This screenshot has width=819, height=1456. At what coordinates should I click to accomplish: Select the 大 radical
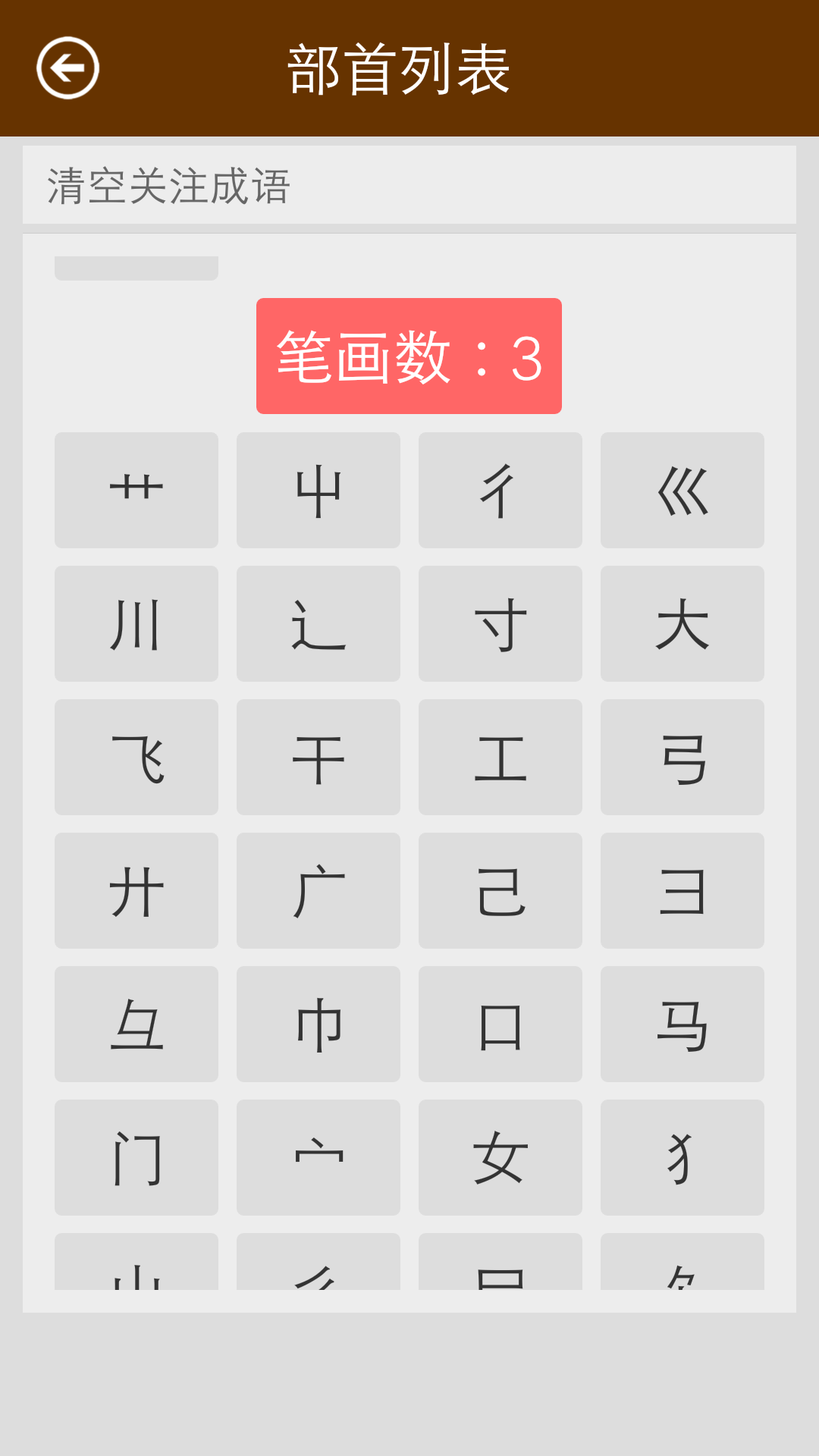682,622
